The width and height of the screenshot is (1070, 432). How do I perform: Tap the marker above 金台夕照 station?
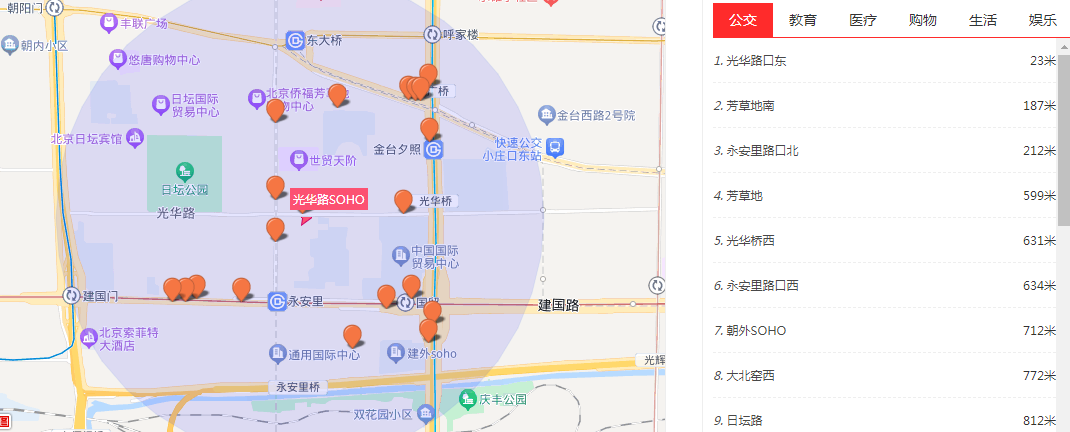(x=429, y=128)
